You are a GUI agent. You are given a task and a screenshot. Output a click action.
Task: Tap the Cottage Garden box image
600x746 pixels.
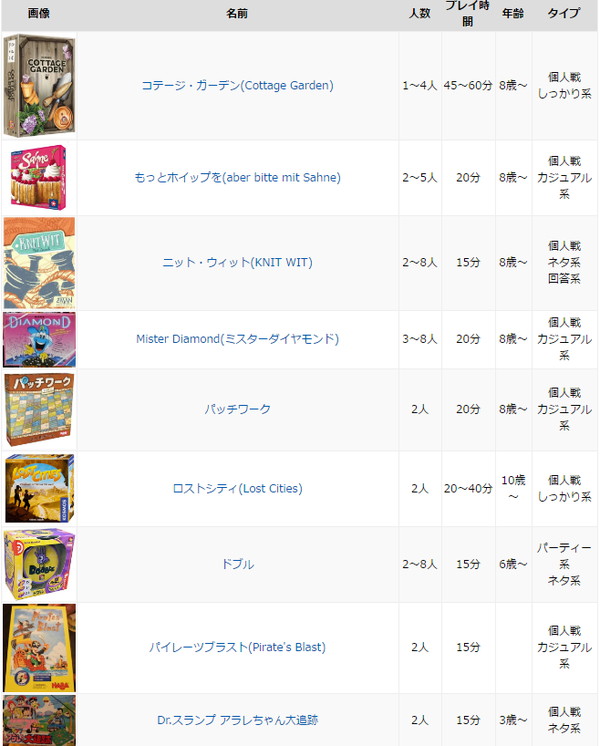(x=39, y=86)
